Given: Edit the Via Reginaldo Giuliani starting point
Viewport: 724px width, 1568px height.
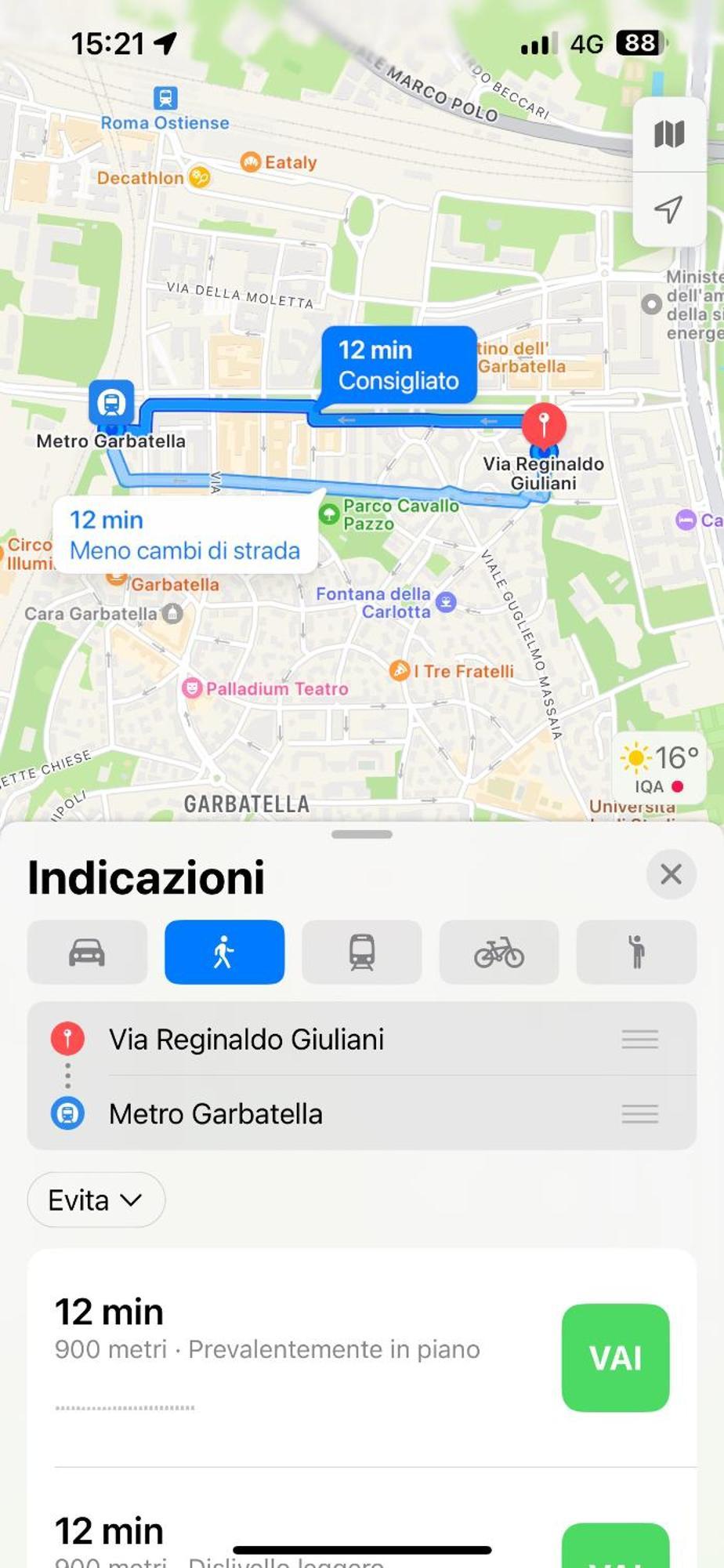Looking at the screenshot, I should [x=246, y=1040].
